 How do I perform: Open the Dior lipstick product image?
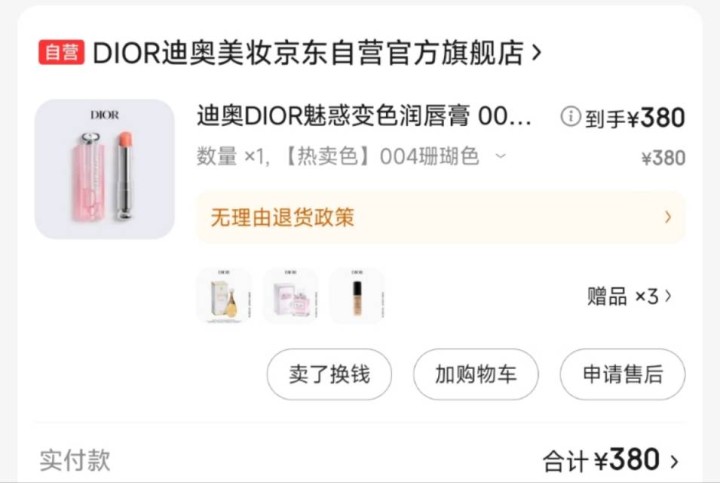(x=105, y=169)
